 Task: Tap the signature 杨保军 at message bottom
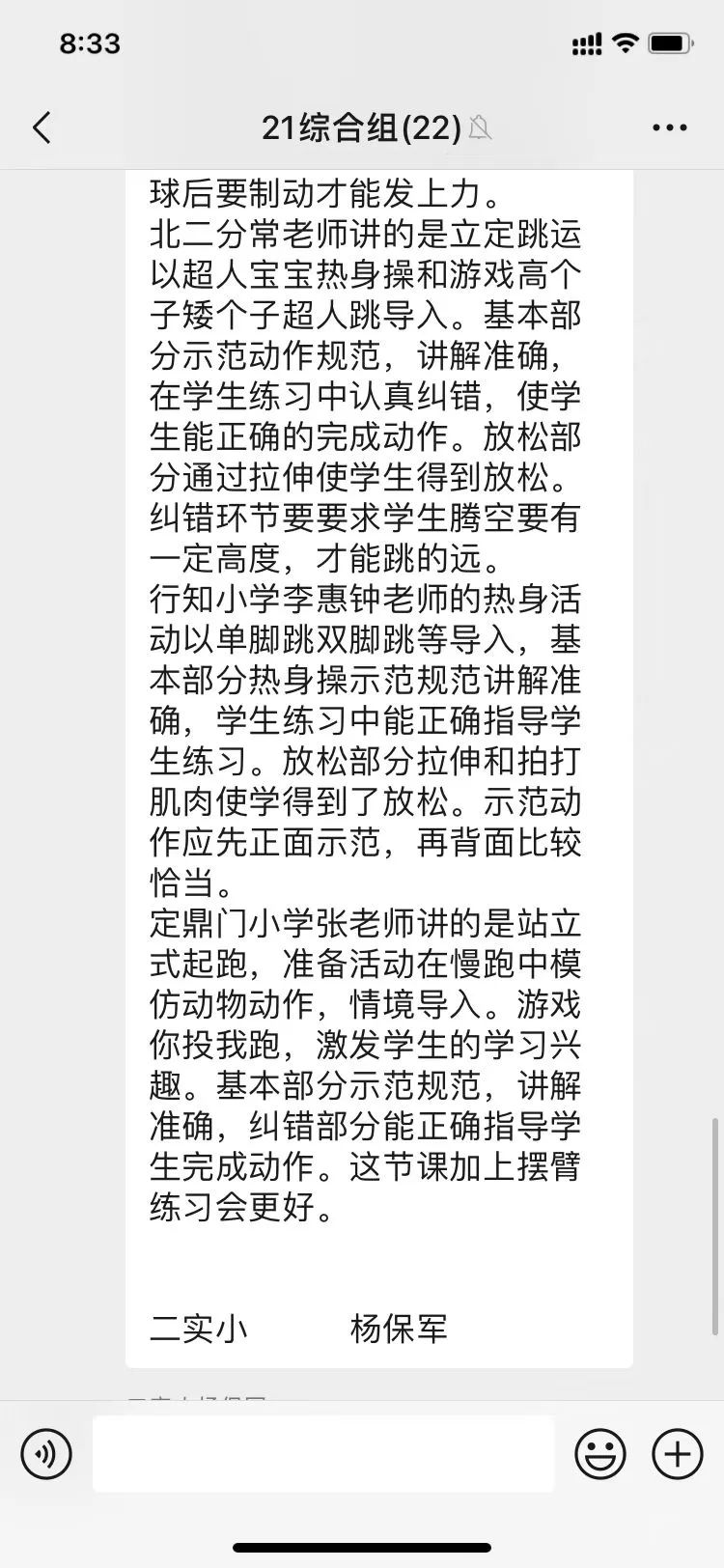click(x=397, y=1330)
